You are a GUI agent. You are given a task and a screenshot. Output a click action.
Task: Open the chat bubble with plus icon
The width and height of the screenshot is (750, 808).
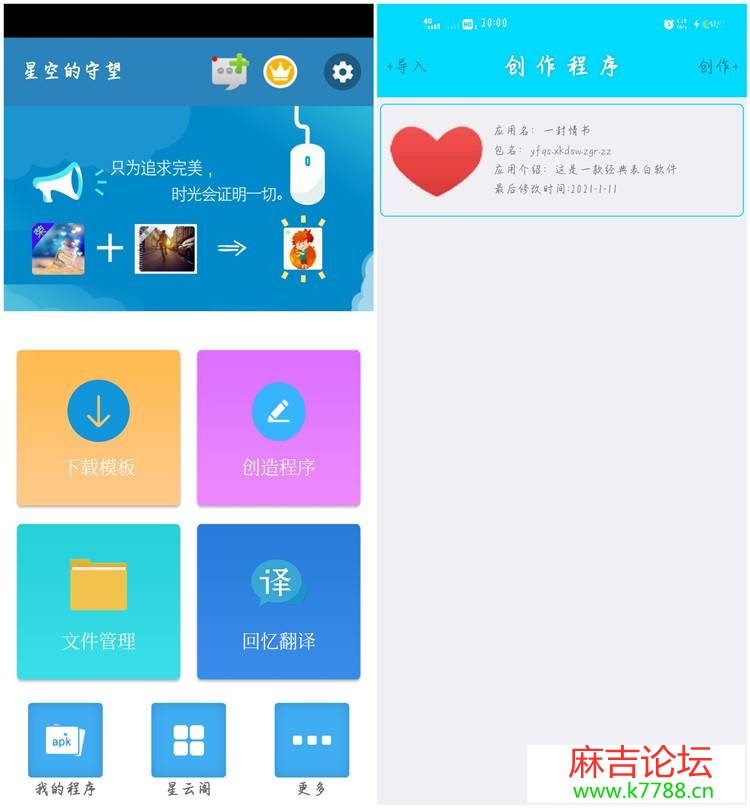click(x=229, y=72)
